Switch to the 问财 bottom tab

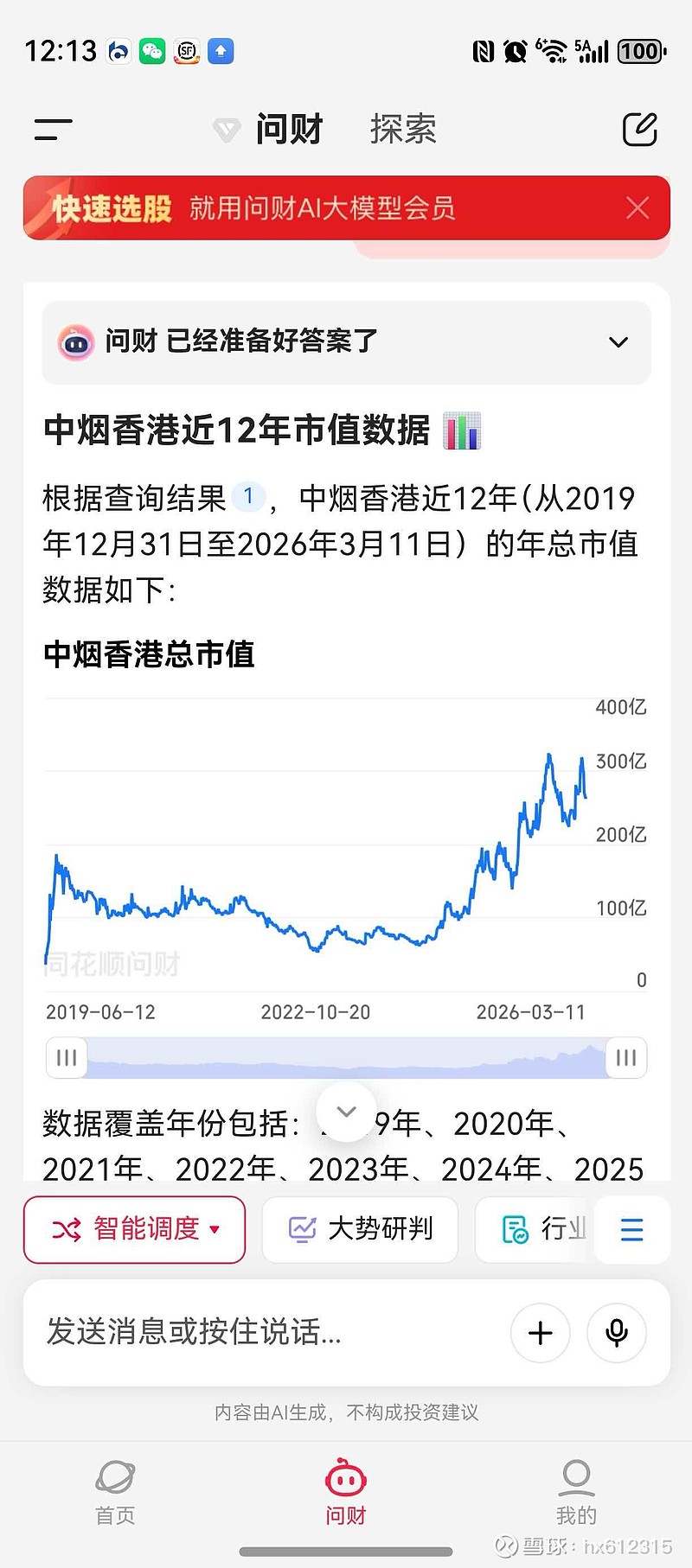click(x=346, y=1492)
